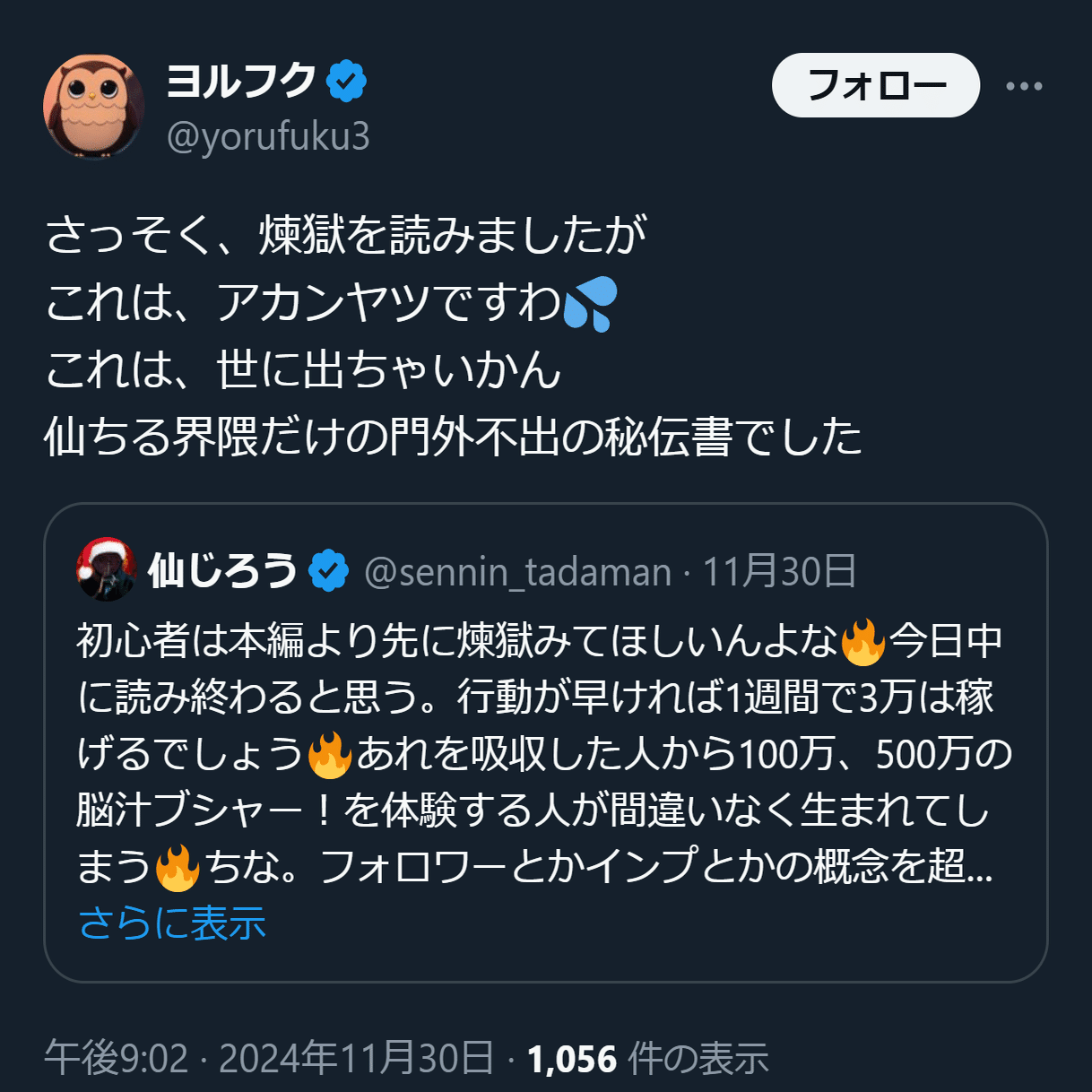The width and height of the screenshot is (1092, 1092).
Task: Open ヨルフク's owl profile picture
Action: [x=93, y=106]
